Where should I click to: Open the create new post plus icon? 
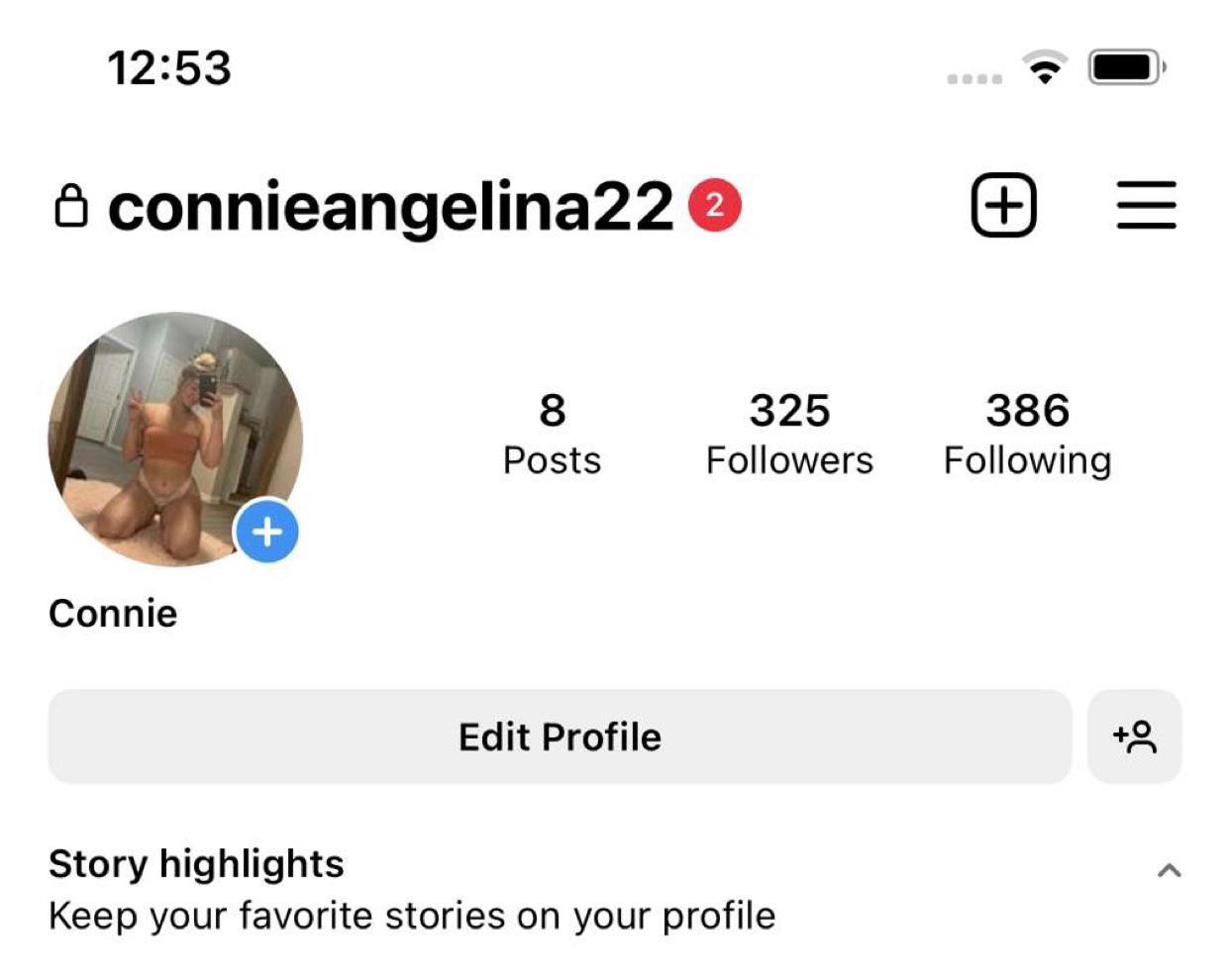1003,205
